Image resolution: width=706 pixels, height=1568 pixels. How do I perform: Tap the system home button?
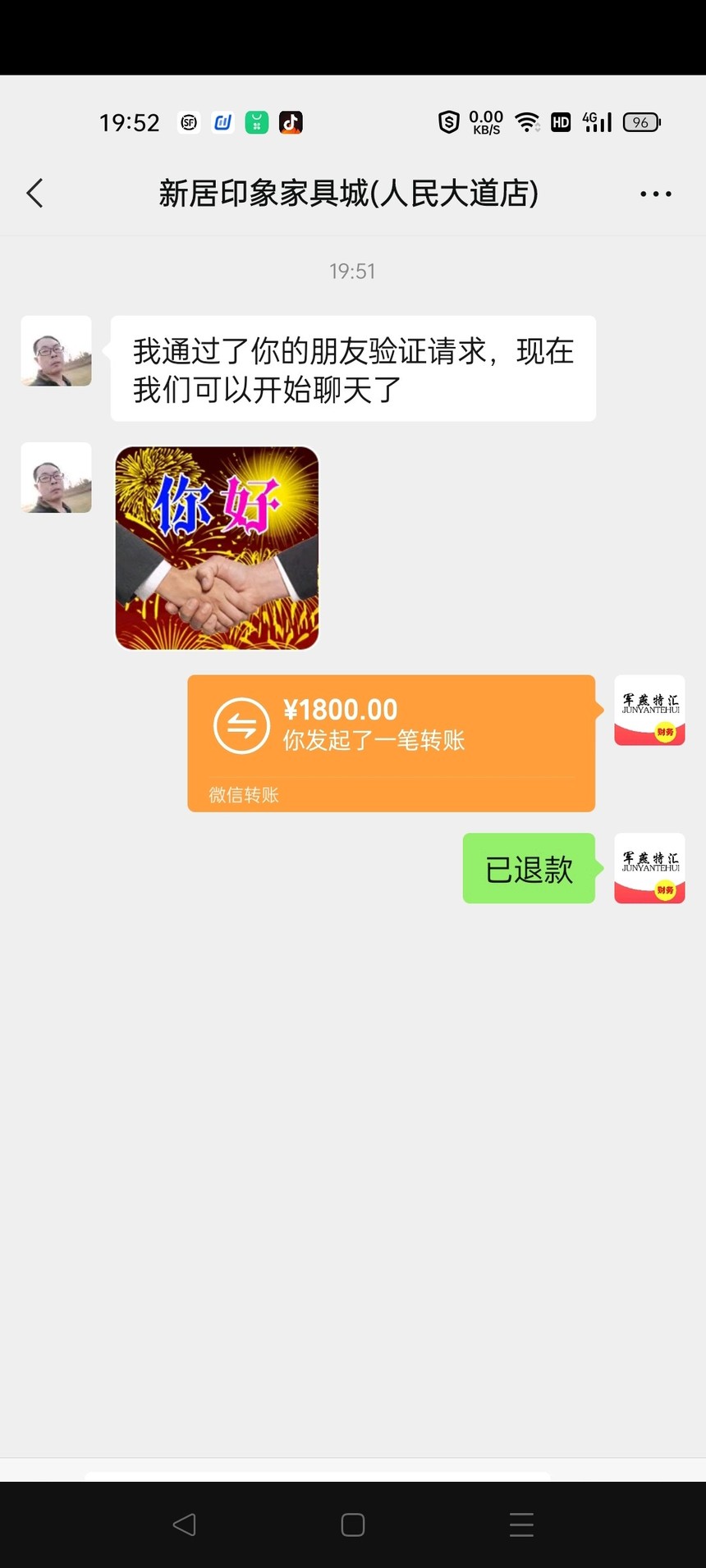tap(353, 1525)
